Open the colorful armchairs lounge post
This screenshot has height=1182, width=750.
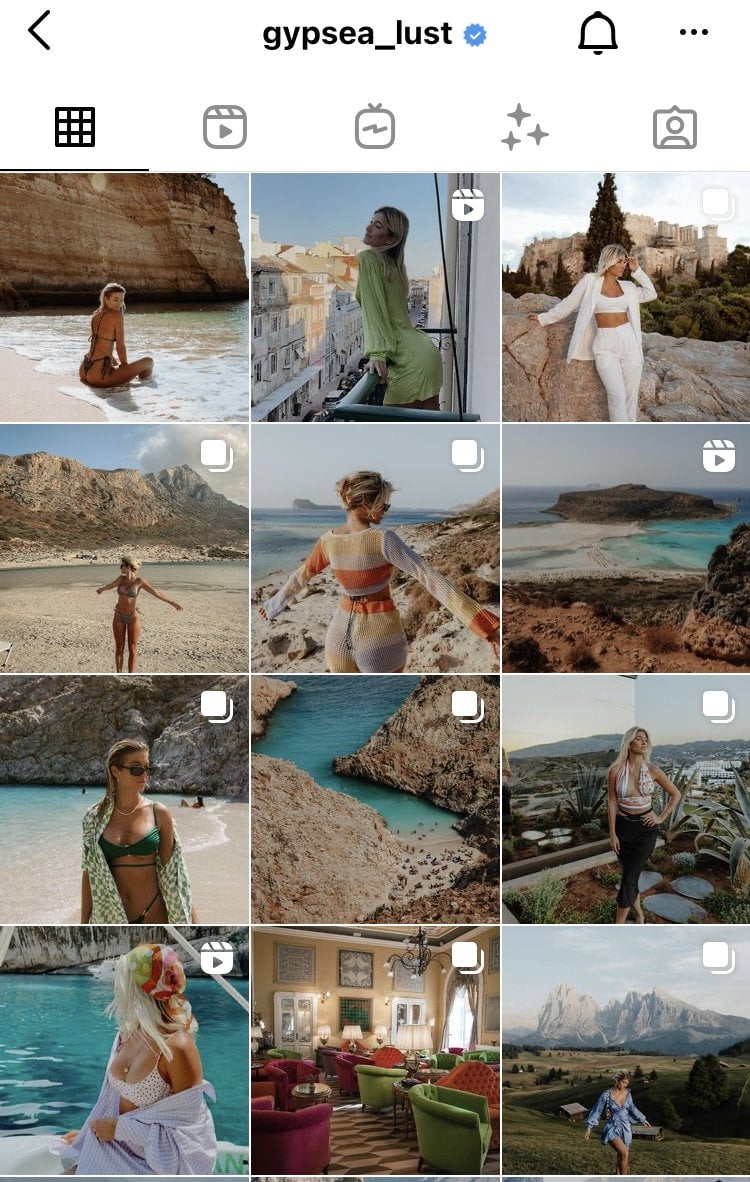point(375,1050)
